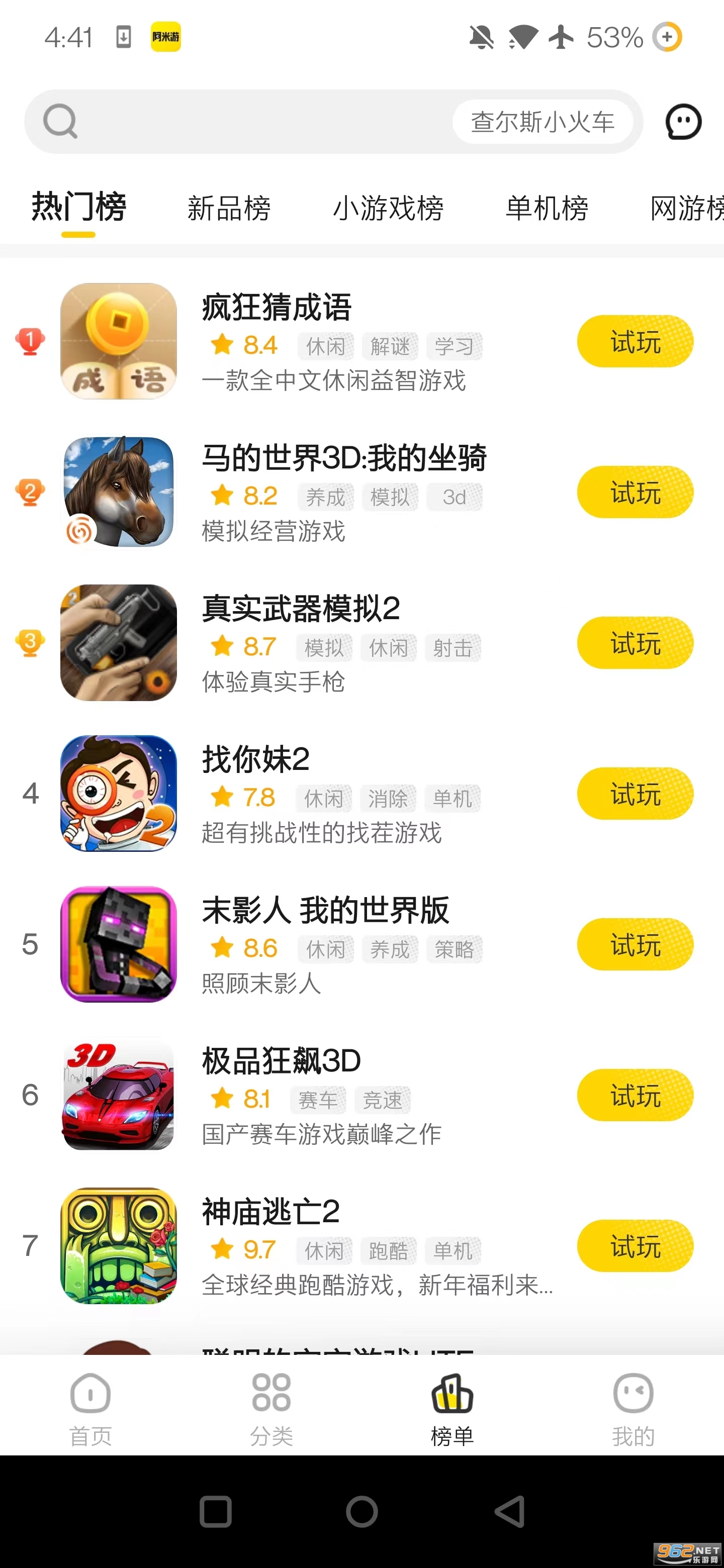Try playing 马的世界3D:我的坐骑 via 试玩
The height and width of the screenshot is (1568, 724).
click(x=635, y=492)
